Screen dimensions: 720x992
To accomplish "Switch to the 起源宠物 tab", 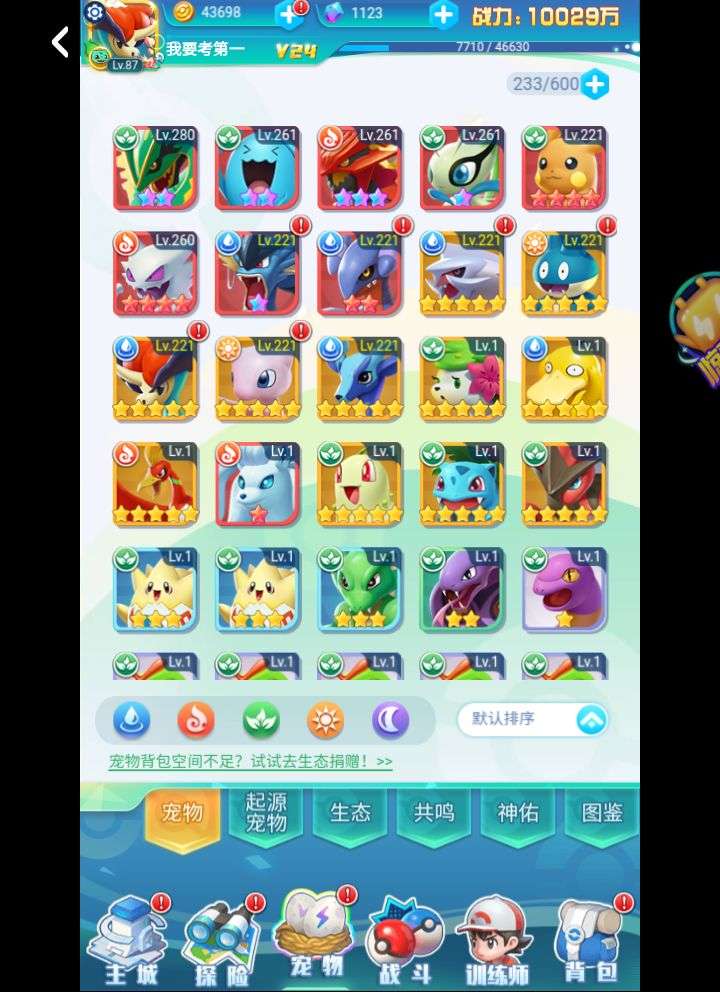I will coord(266,813).
